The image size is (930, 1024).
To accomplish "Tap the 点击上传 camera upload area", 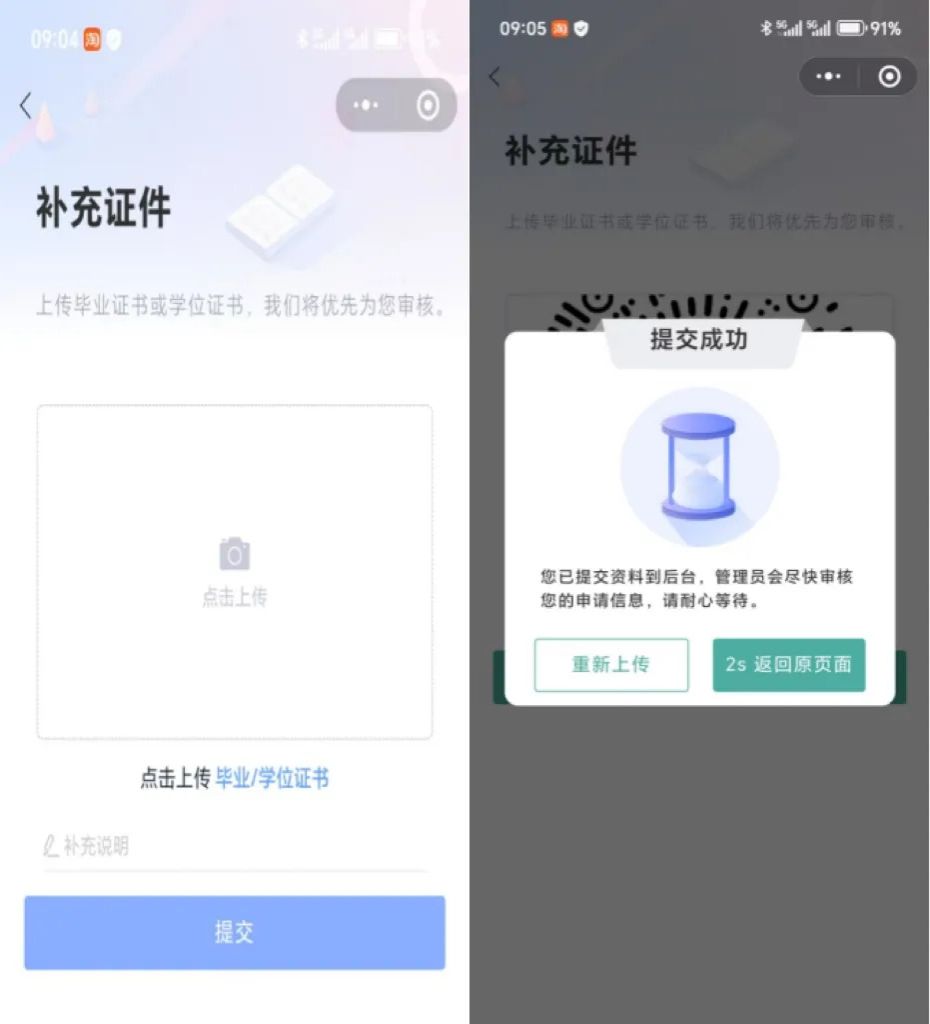I will pos(234,572).
